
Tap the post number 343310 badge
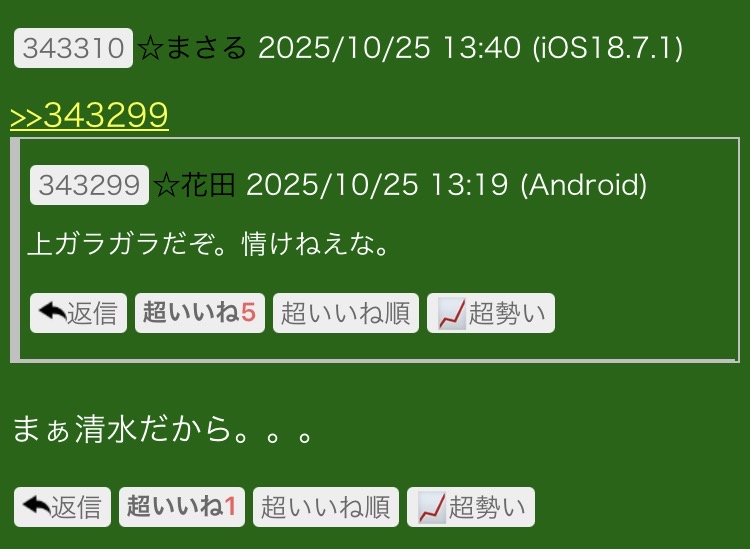tap(73, 48)
